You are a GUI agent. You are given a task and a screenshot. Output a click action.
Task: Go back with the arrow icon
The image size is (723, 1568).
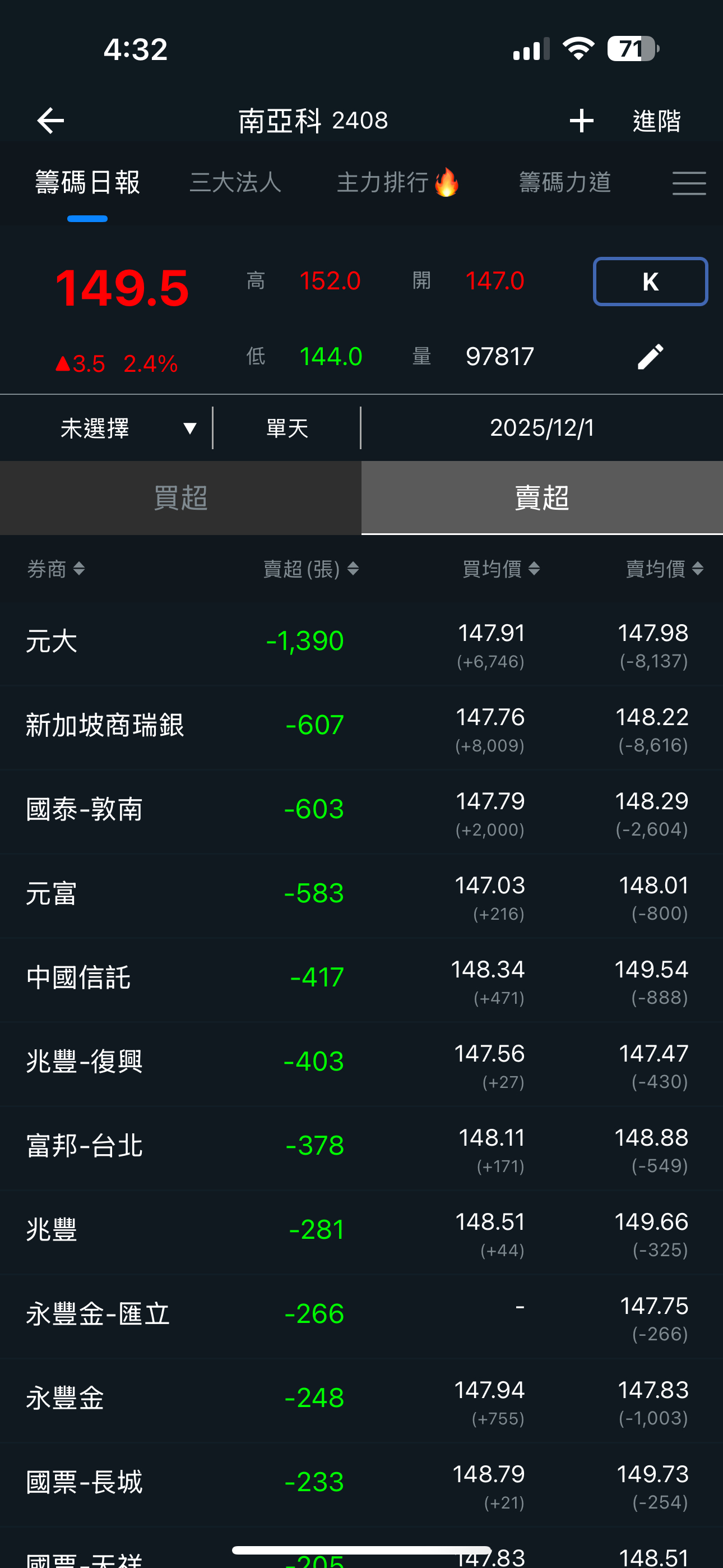[x=50, y=121]
